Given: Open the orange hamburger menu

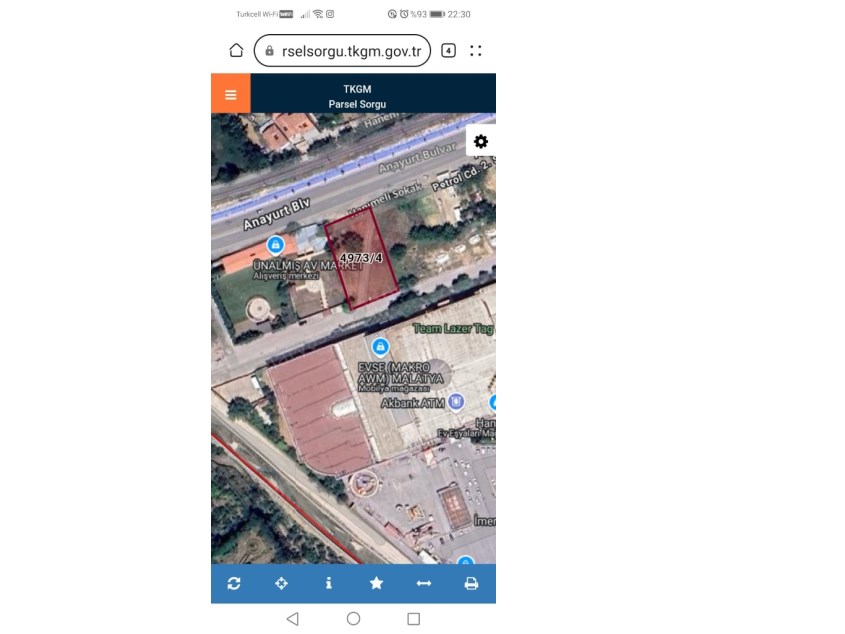Looking at the screenshot, I should pyautogui.click(x=230, y=95).
